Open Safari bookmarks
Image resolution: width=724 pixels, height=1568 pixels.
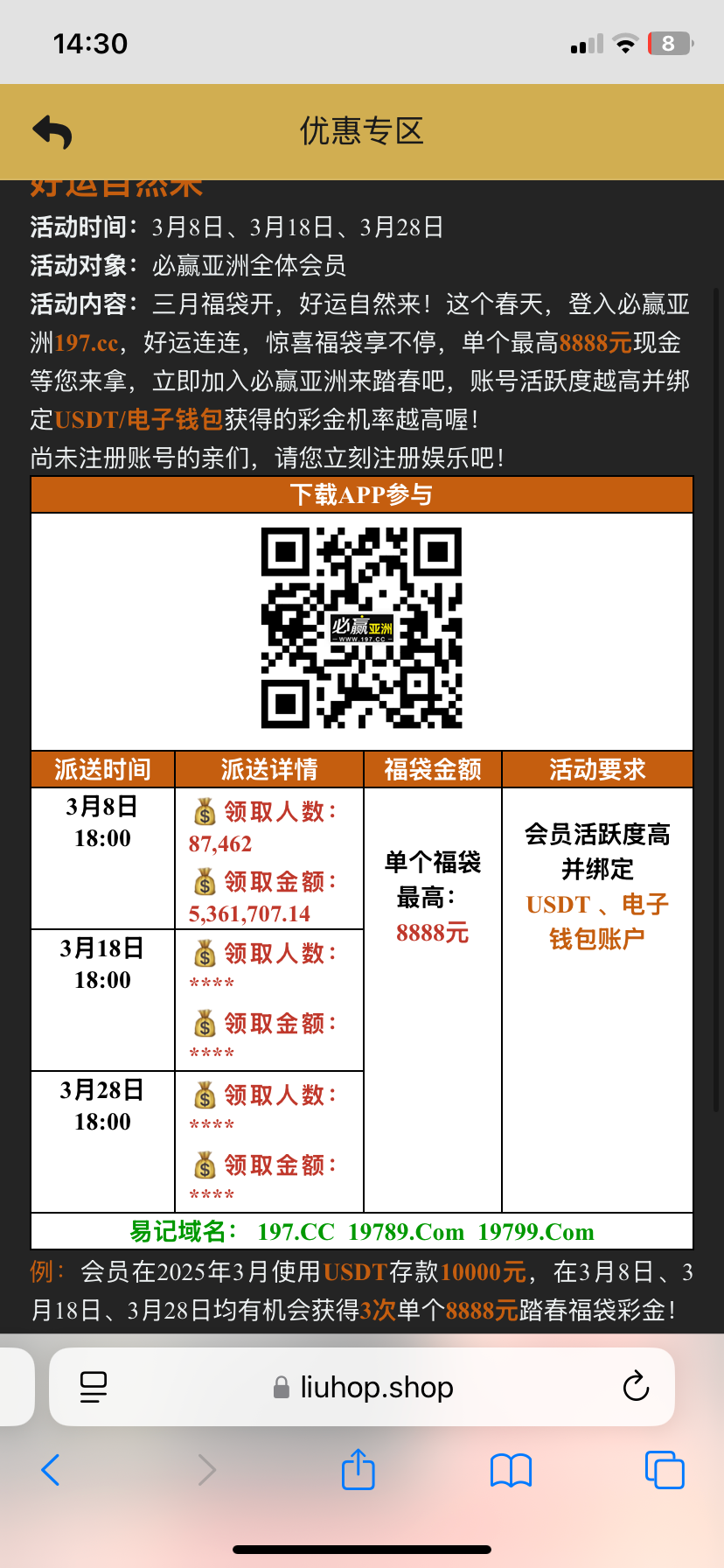pyautogui.click(x=511, y=1470)
